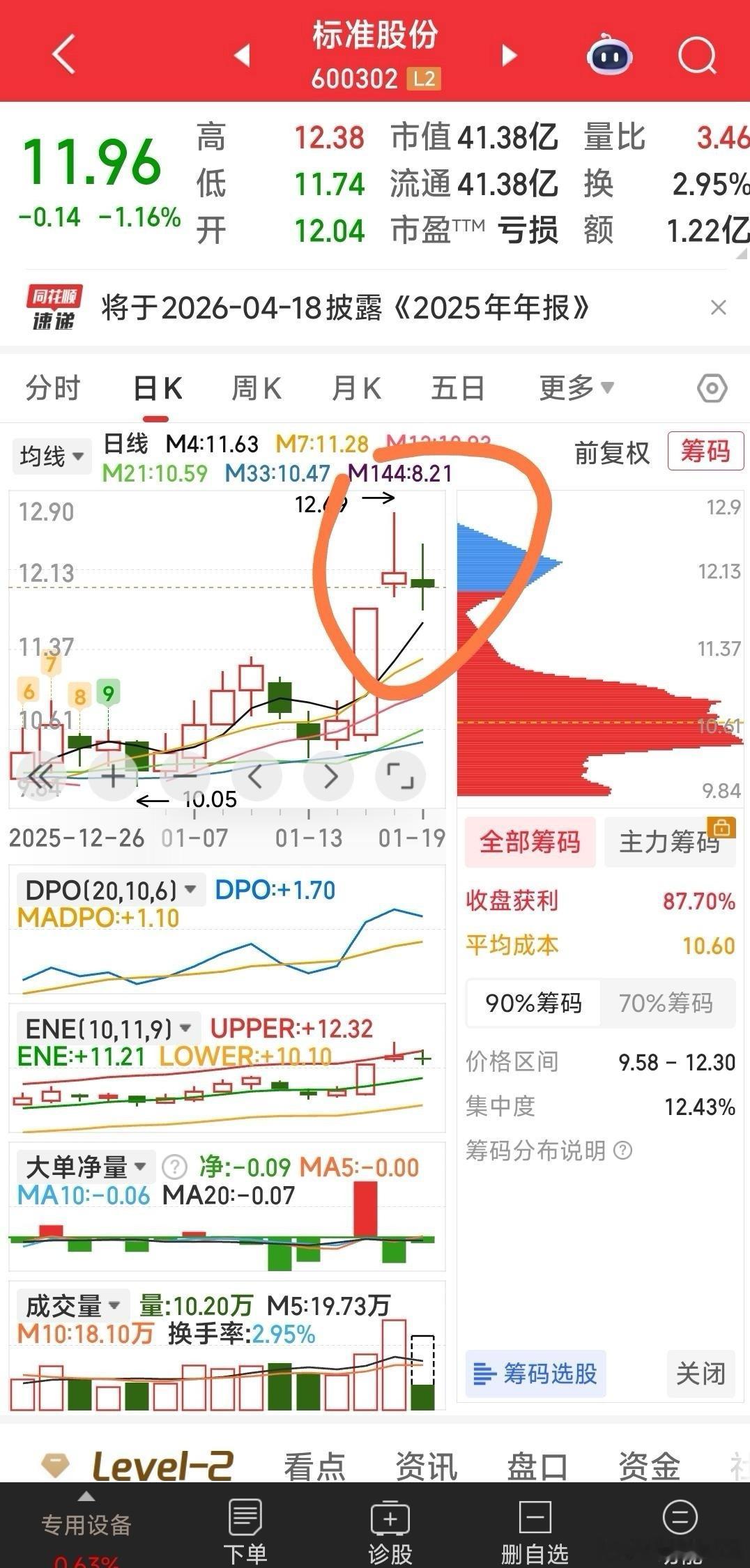
Task: Select the 70%筹码 distribution option
Action: pyautogui.click(x=668, y=1004)
